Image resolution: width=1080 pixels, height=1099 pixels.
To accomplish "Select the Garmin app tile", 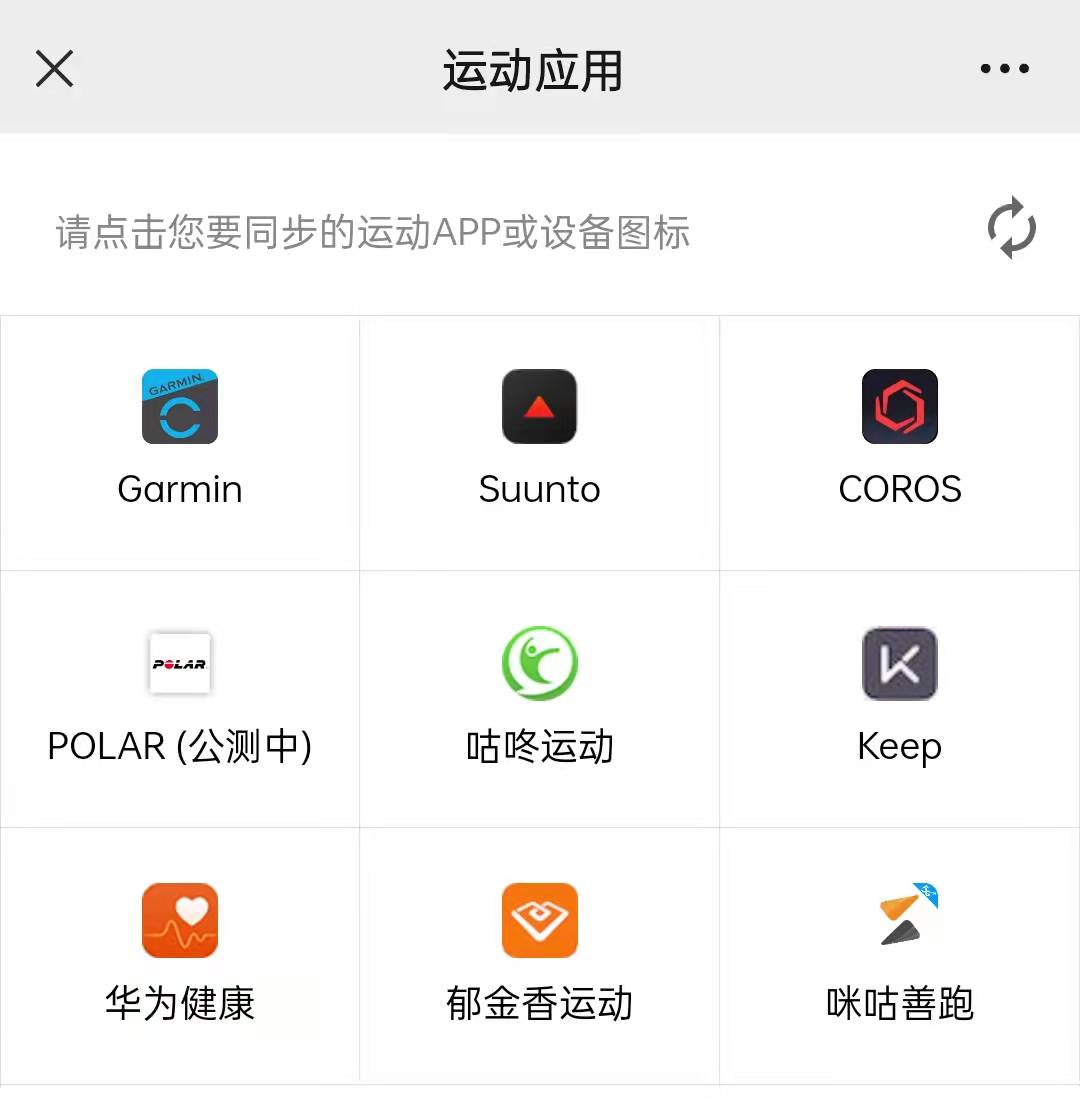I will pos(180,440).
